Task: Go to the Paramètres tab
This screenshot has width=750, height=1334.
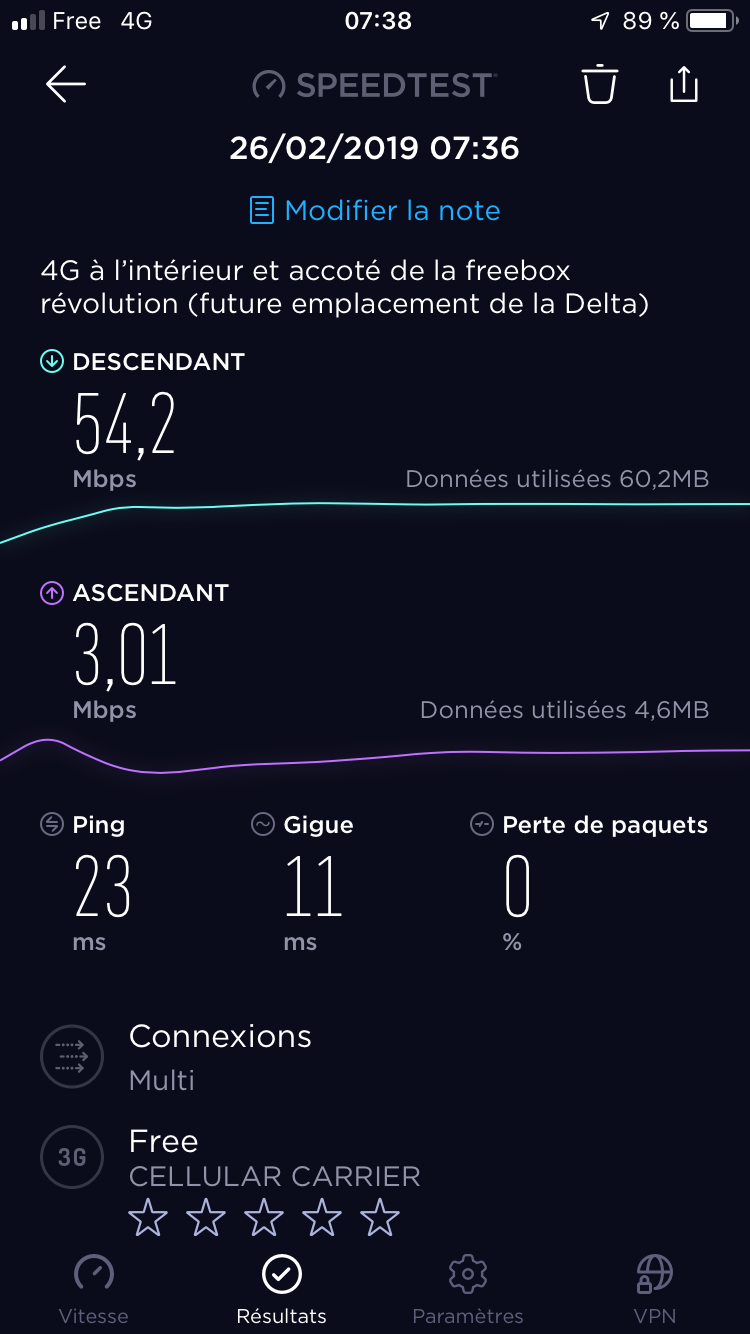Action: click(467, 1288)
